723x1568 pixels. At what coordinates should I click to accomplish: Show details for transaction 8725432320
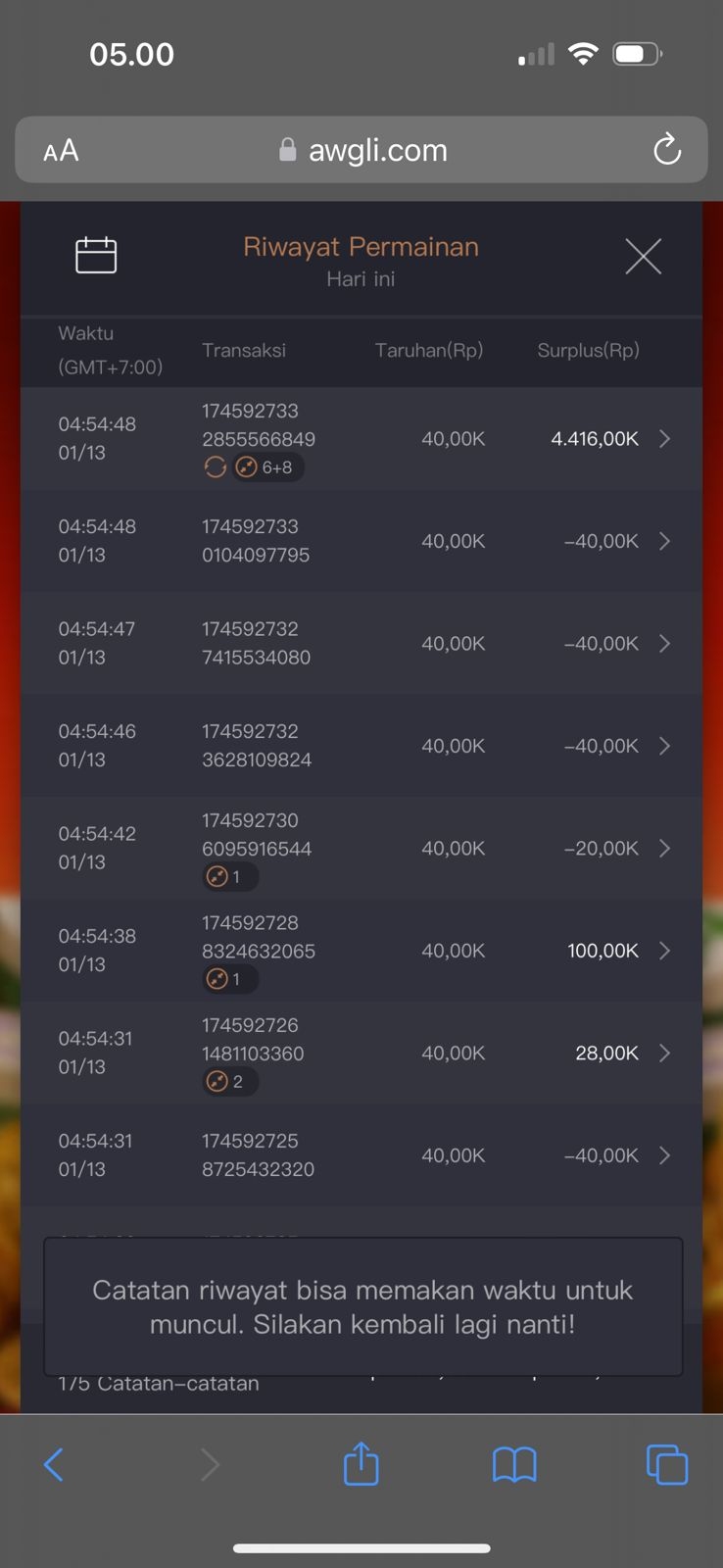point(664,1155)
